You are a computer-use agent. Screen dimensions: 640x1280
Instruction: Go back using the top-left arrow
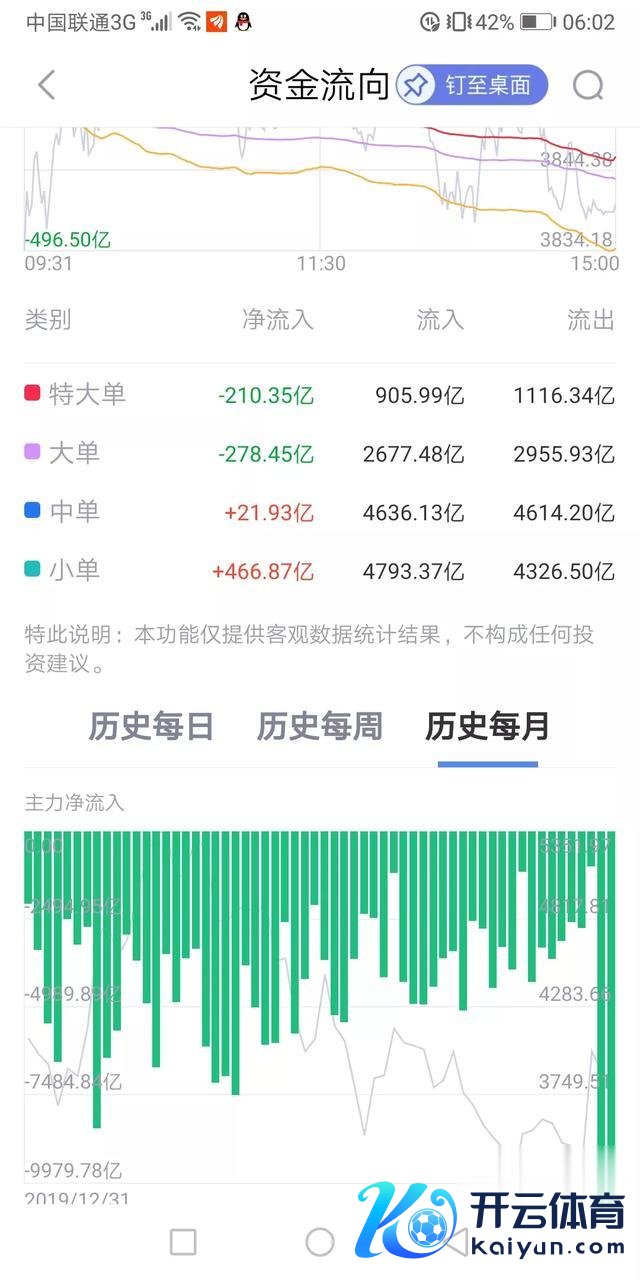[46, 86]
